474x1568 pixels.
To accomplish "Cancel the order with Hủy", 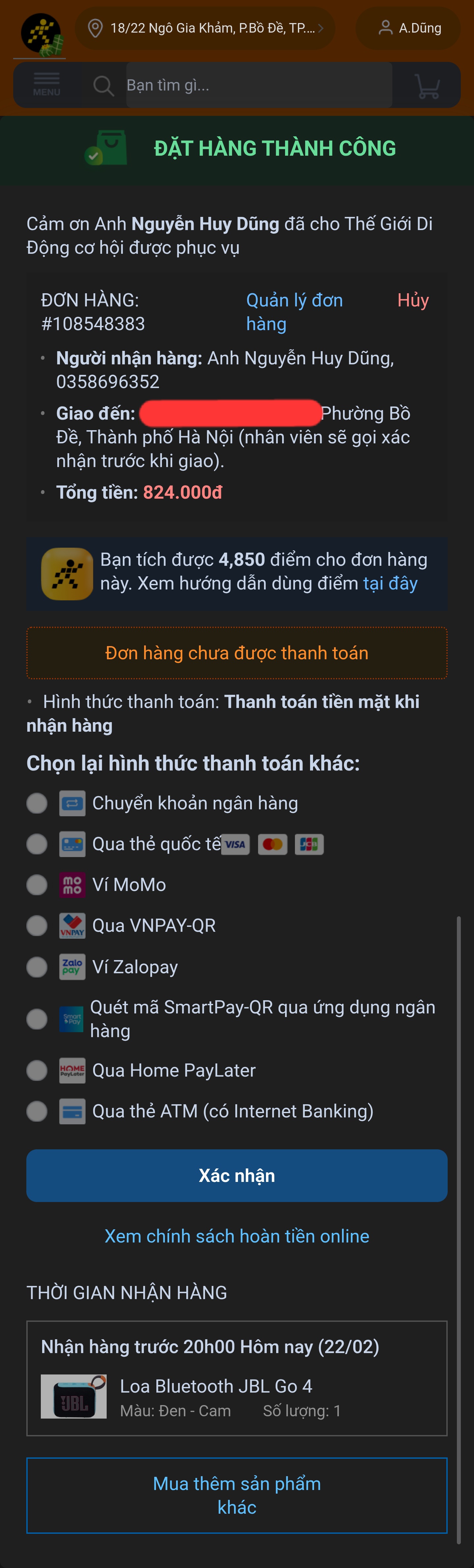I will [x=412, y=300].
